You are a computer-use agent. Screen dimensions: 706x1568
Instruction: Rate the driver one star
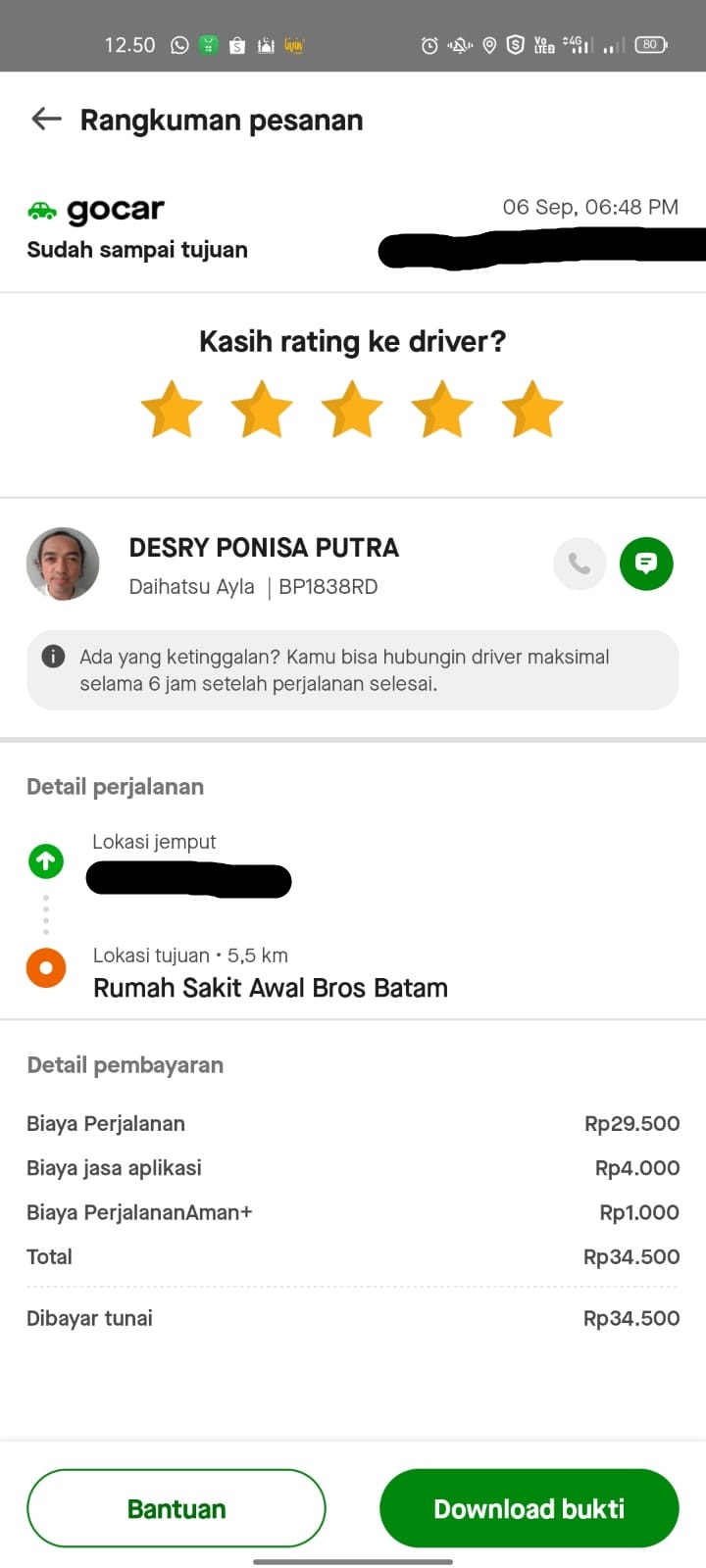[x=172, y=410]
